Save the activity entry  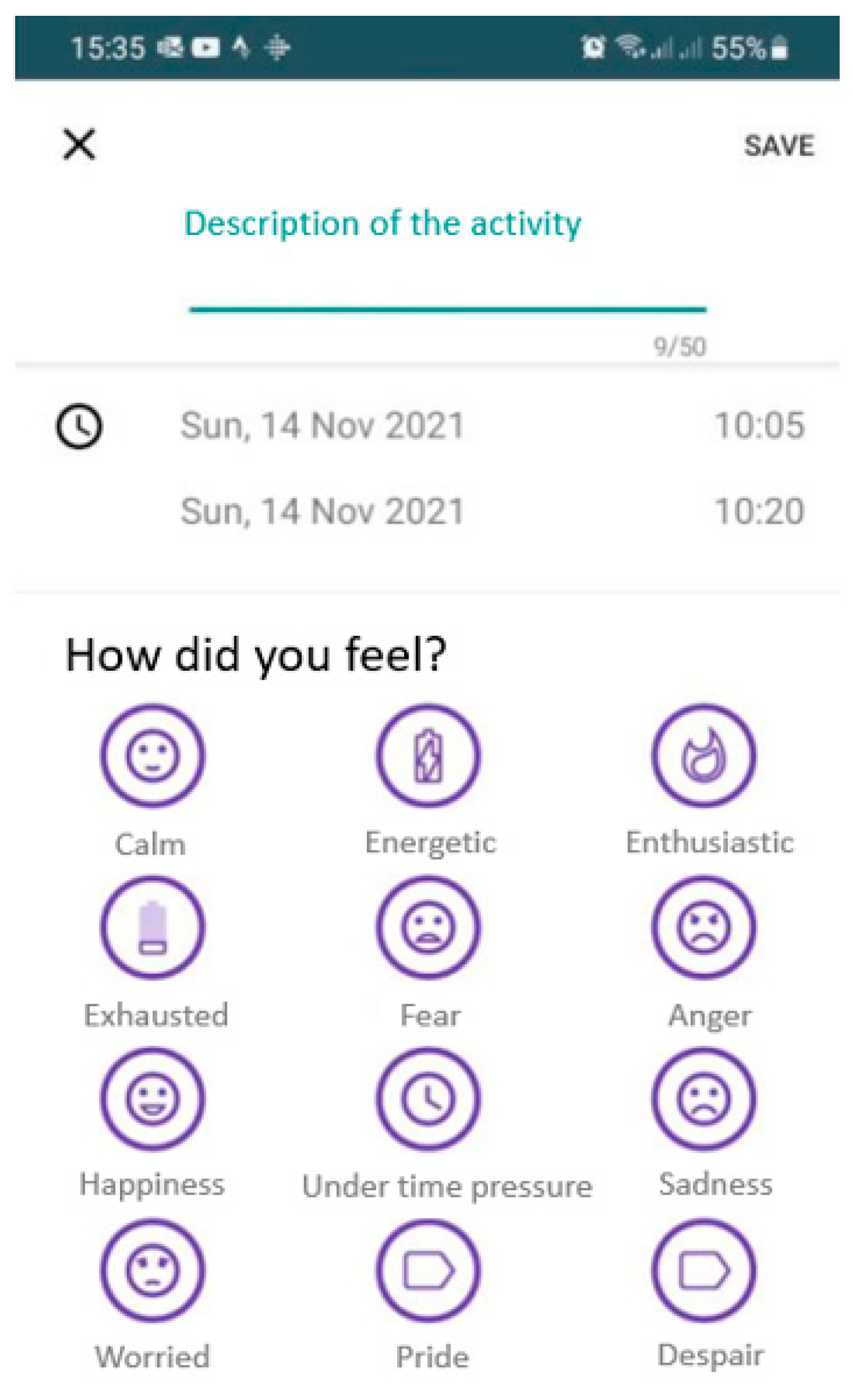pyautogui.click(x=778, y=146)
